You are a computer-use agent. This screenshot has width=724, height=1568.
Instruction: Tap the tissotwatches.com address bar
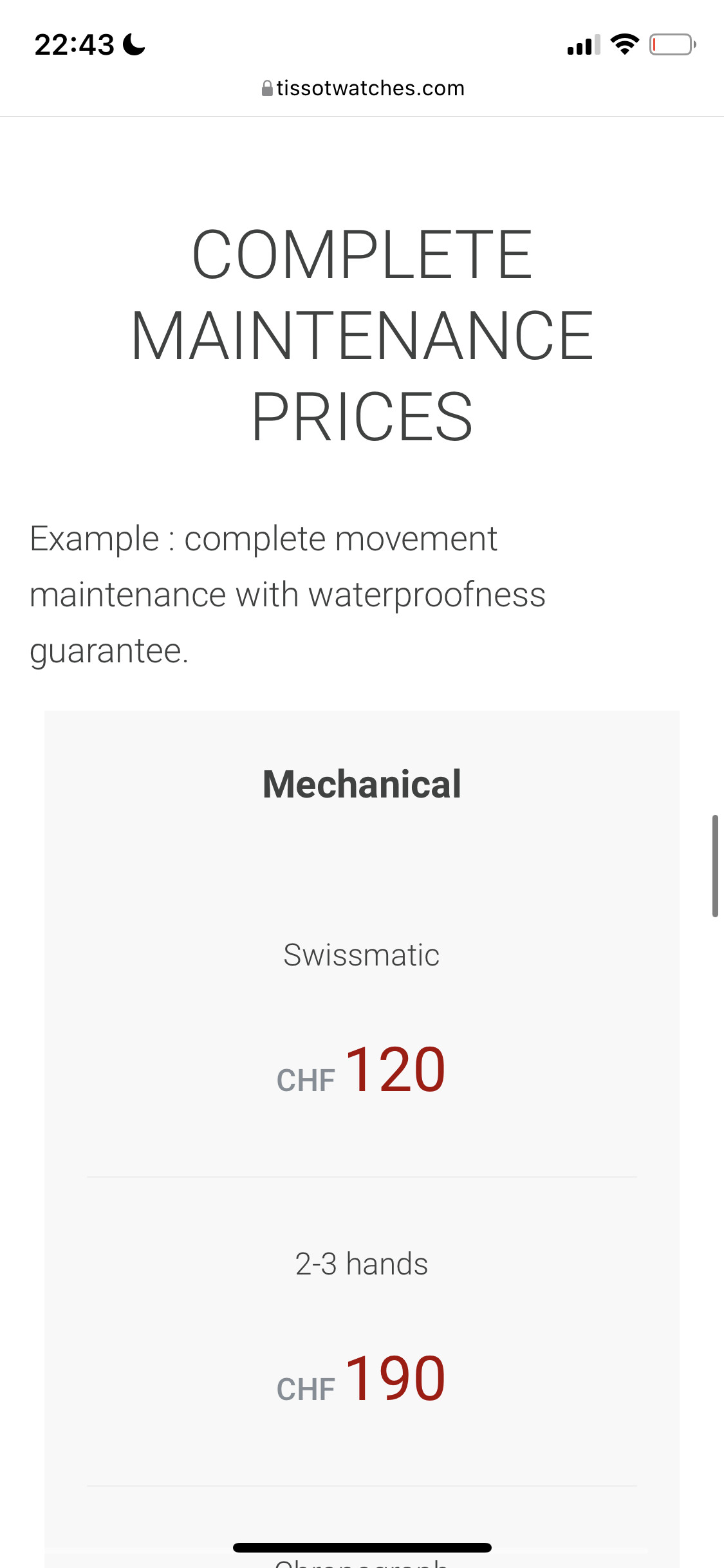362,88
